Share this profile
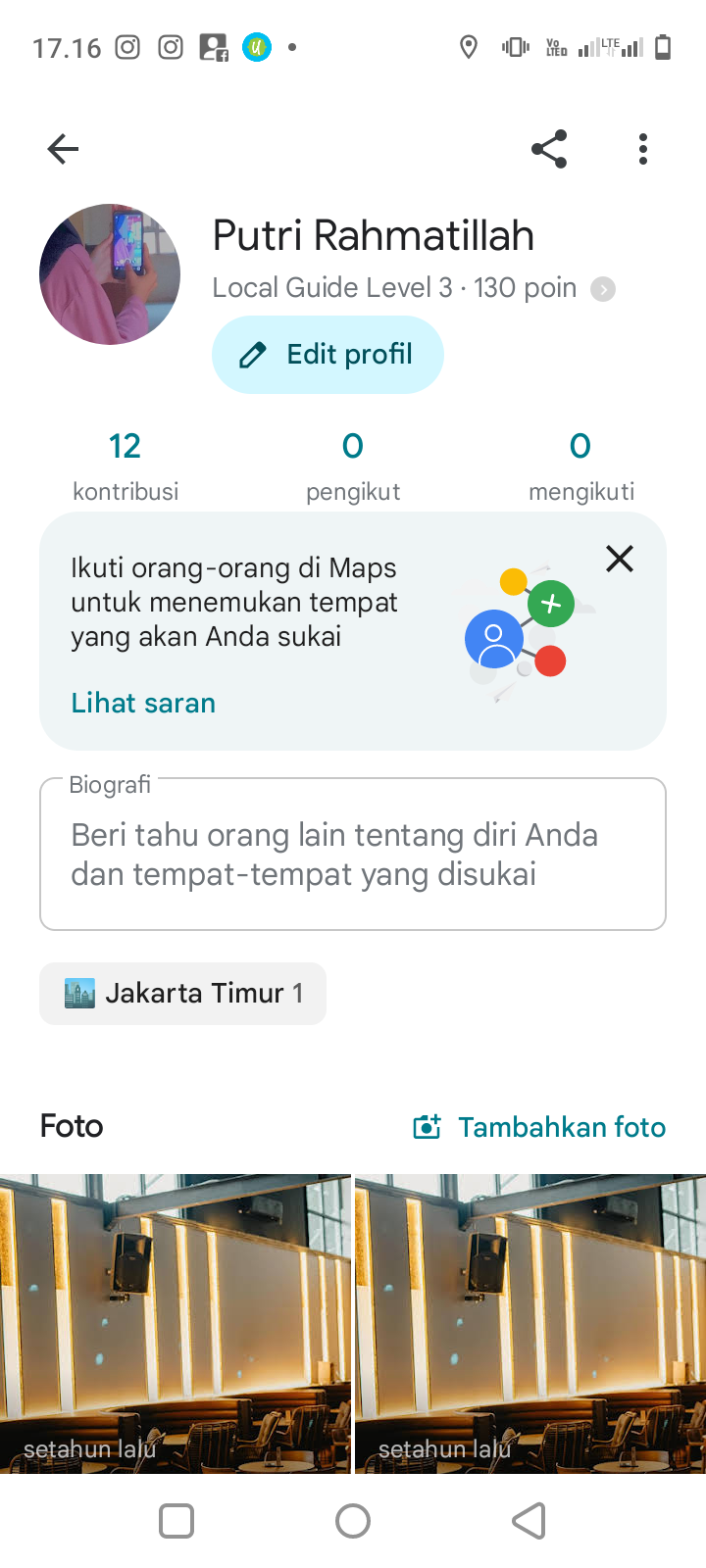The height and width of the screenshot is (1568, 706). [x=549, y=149]
